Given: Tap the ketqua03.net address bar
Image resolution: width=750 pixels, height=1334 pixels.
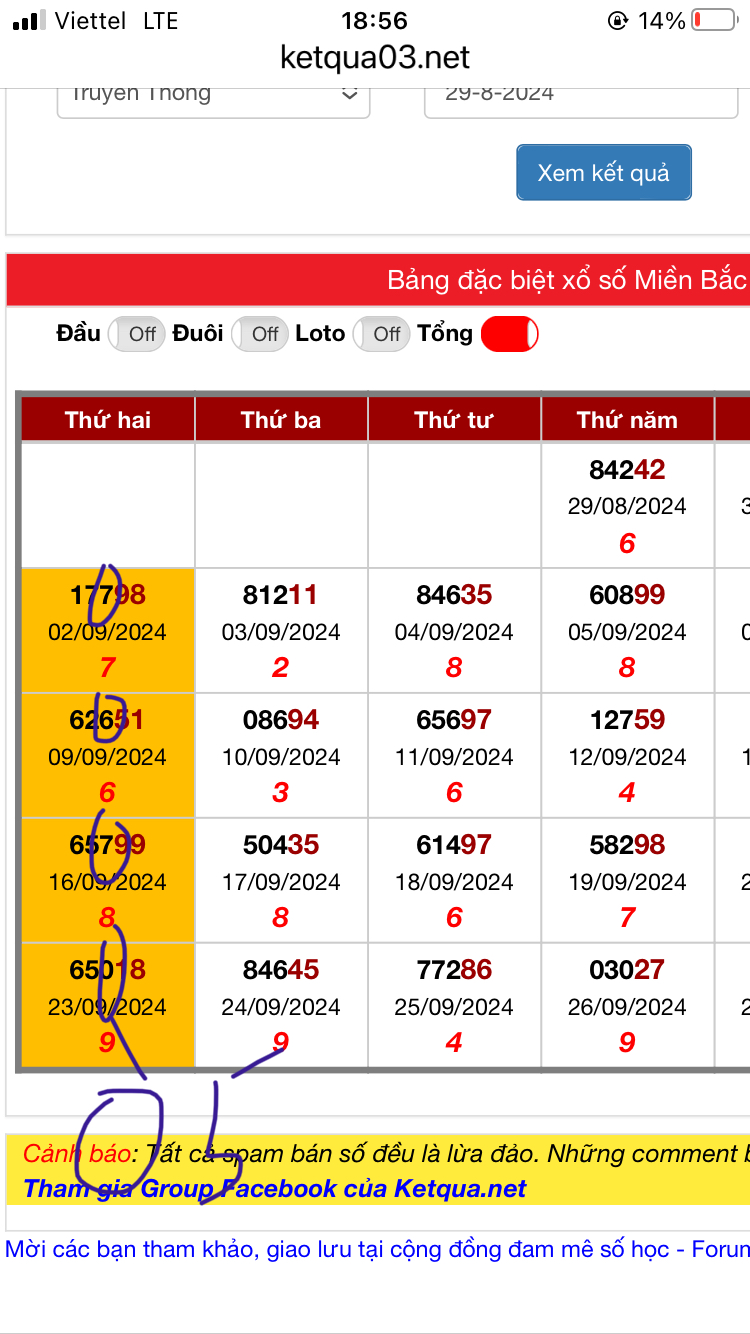Looking at the screenshot, I should click(375, 57).
